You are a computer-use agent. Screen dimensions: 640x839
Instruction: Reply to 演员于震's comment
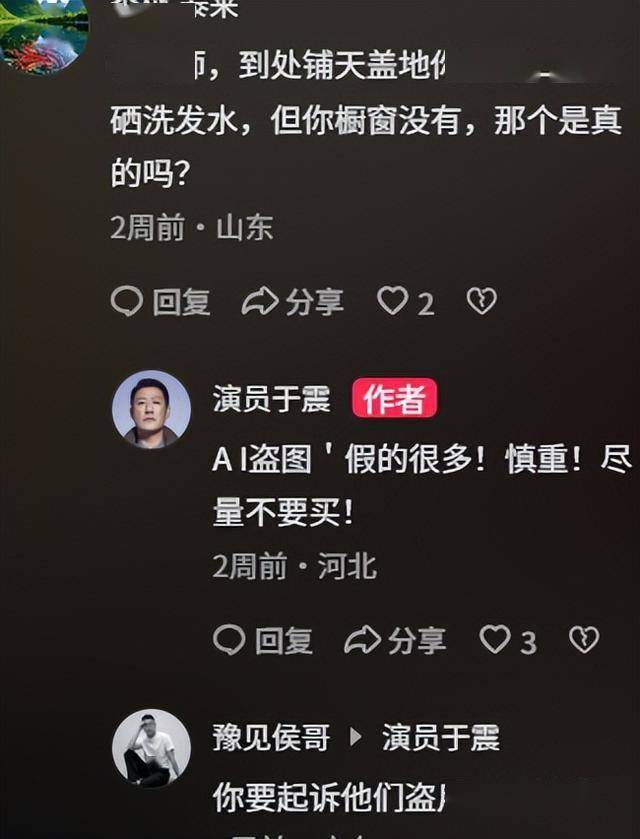pos(263,640)
